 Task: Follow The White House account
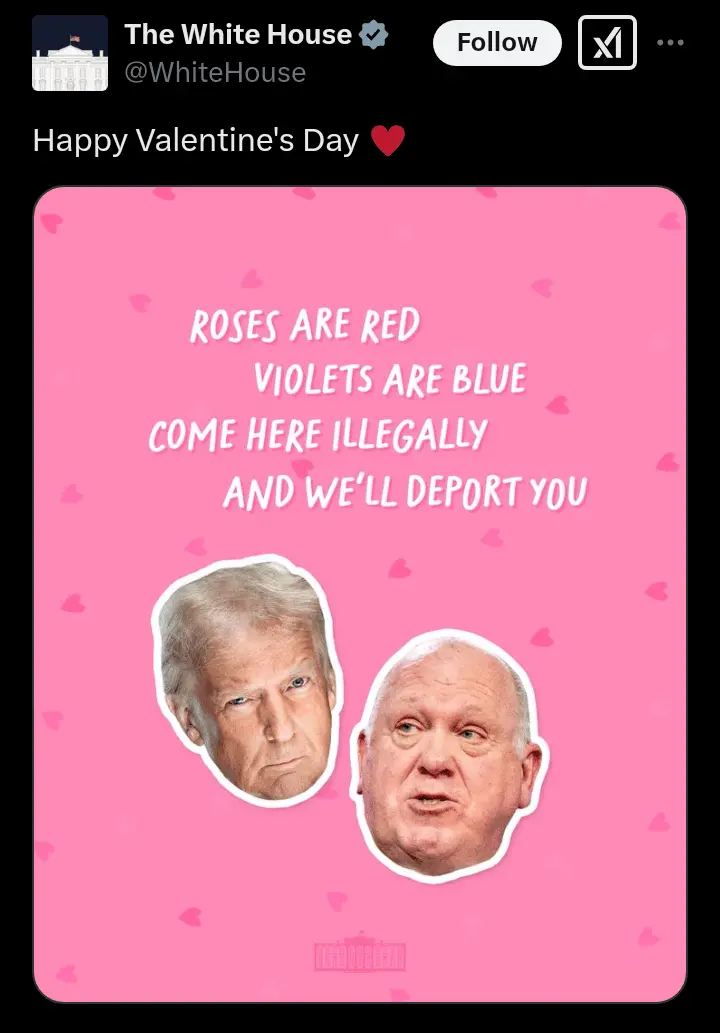497,43
